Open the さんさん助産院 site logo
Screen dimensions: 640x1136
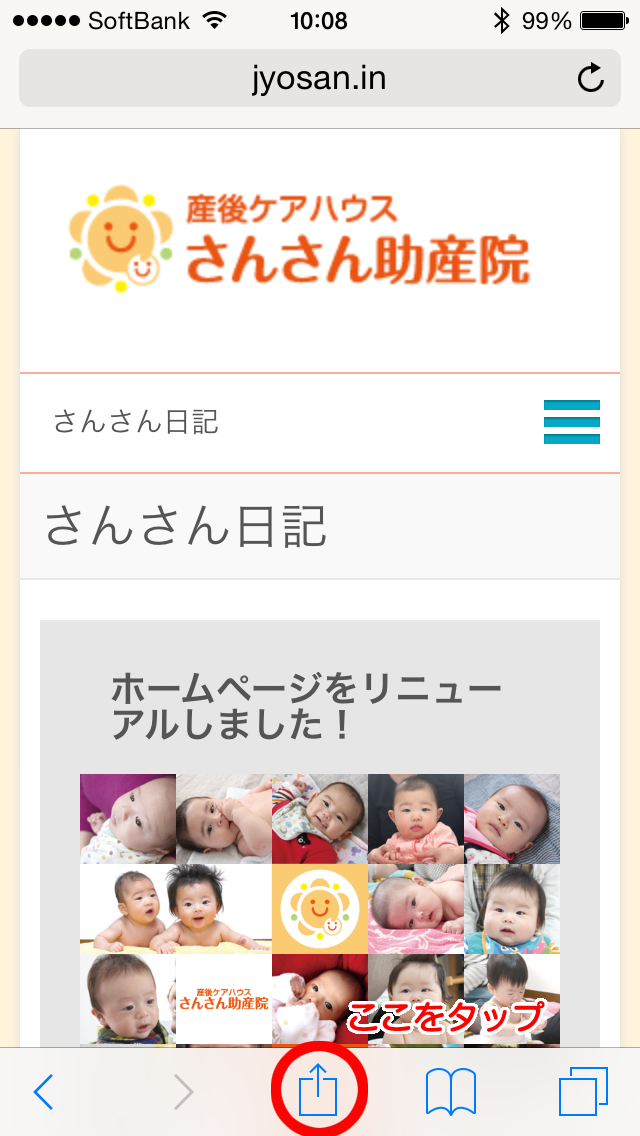[299, 238]
